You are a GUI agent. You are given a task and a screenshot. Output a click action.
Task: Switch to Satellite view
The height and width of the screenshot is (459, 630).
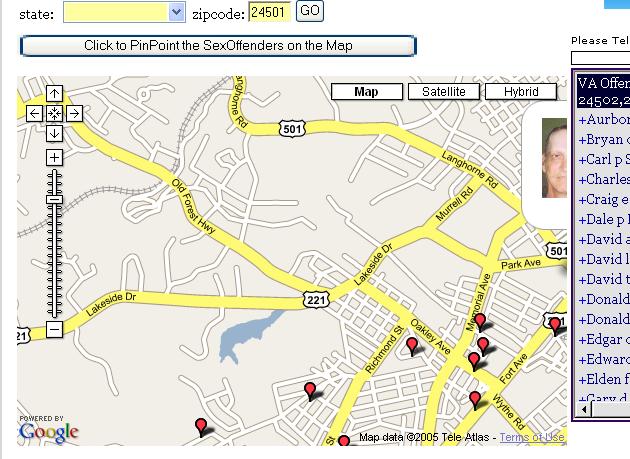pos(443,92)
